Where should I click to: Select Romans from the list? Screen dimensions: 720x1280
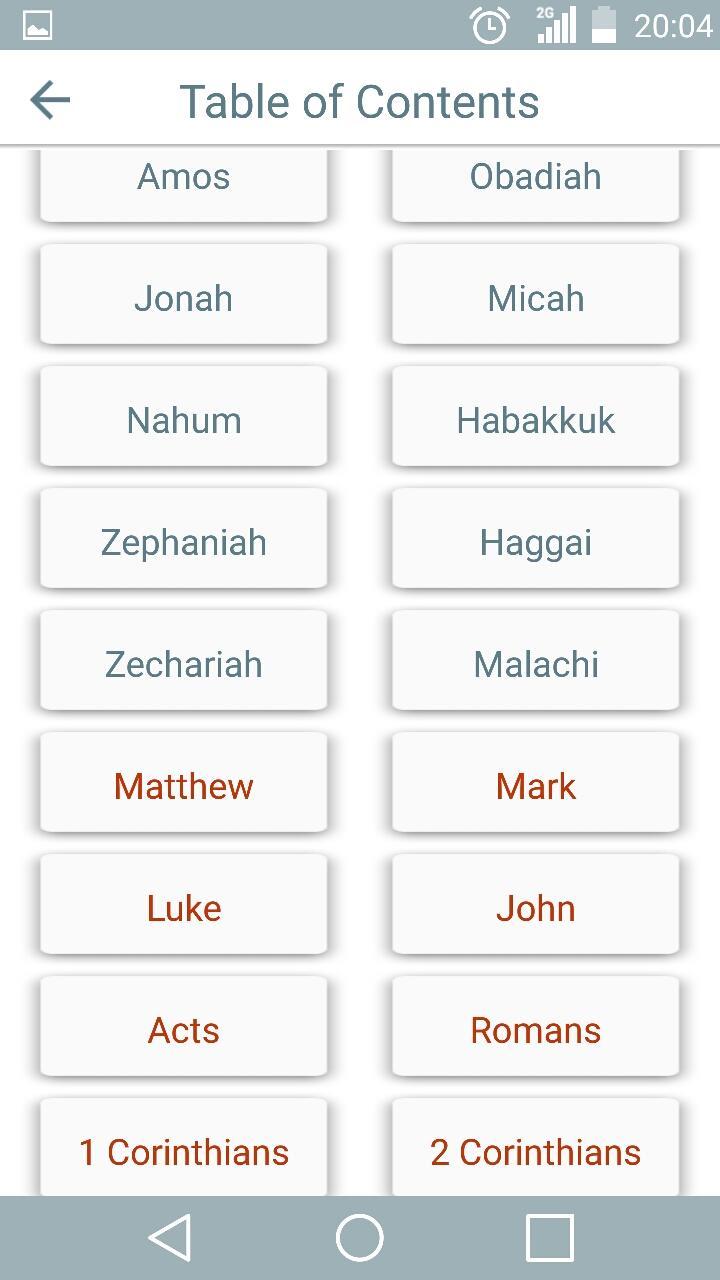[536, 1028]
